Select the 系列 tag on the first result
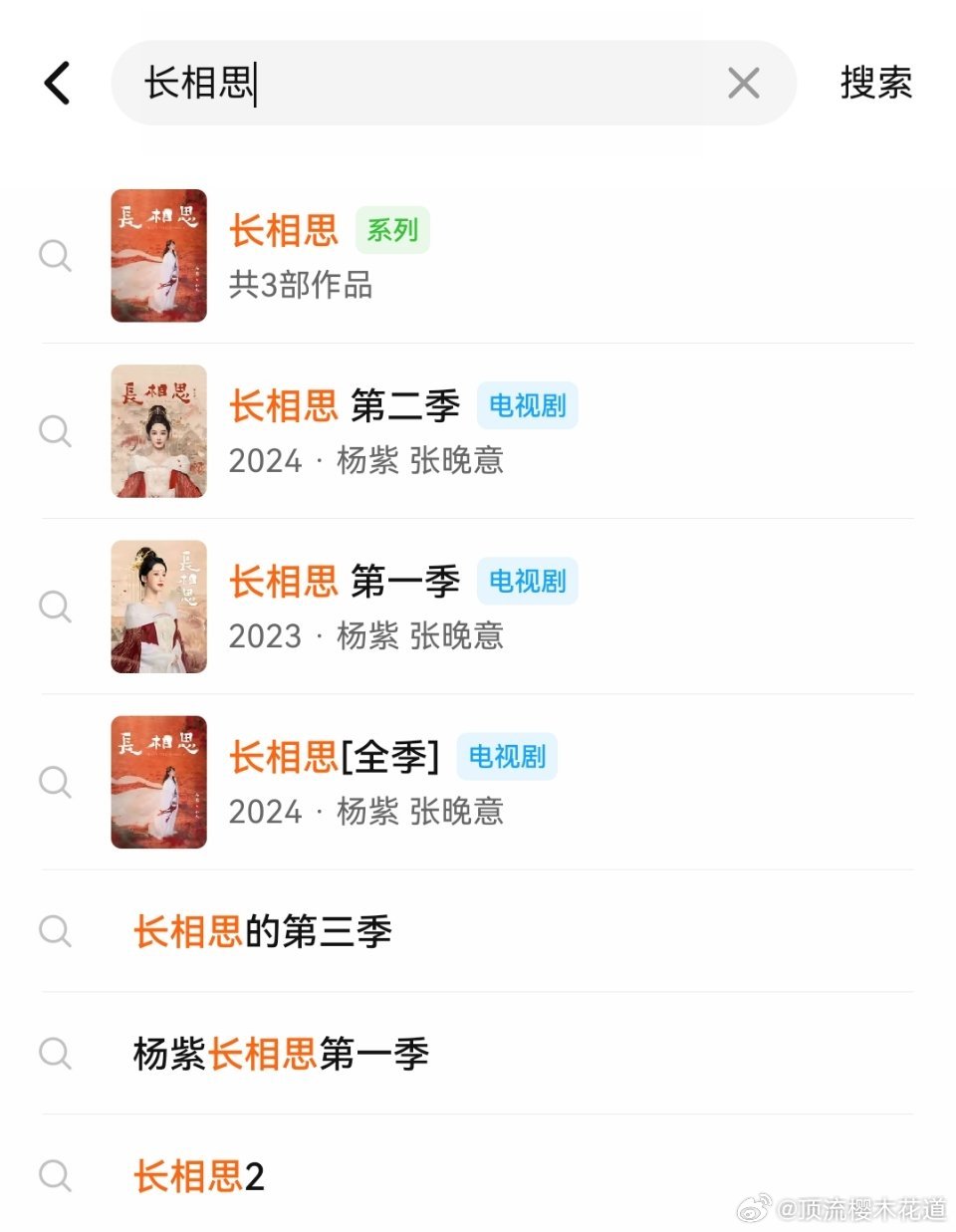This screenshot has width=956, height=1232. click(391, 230)
